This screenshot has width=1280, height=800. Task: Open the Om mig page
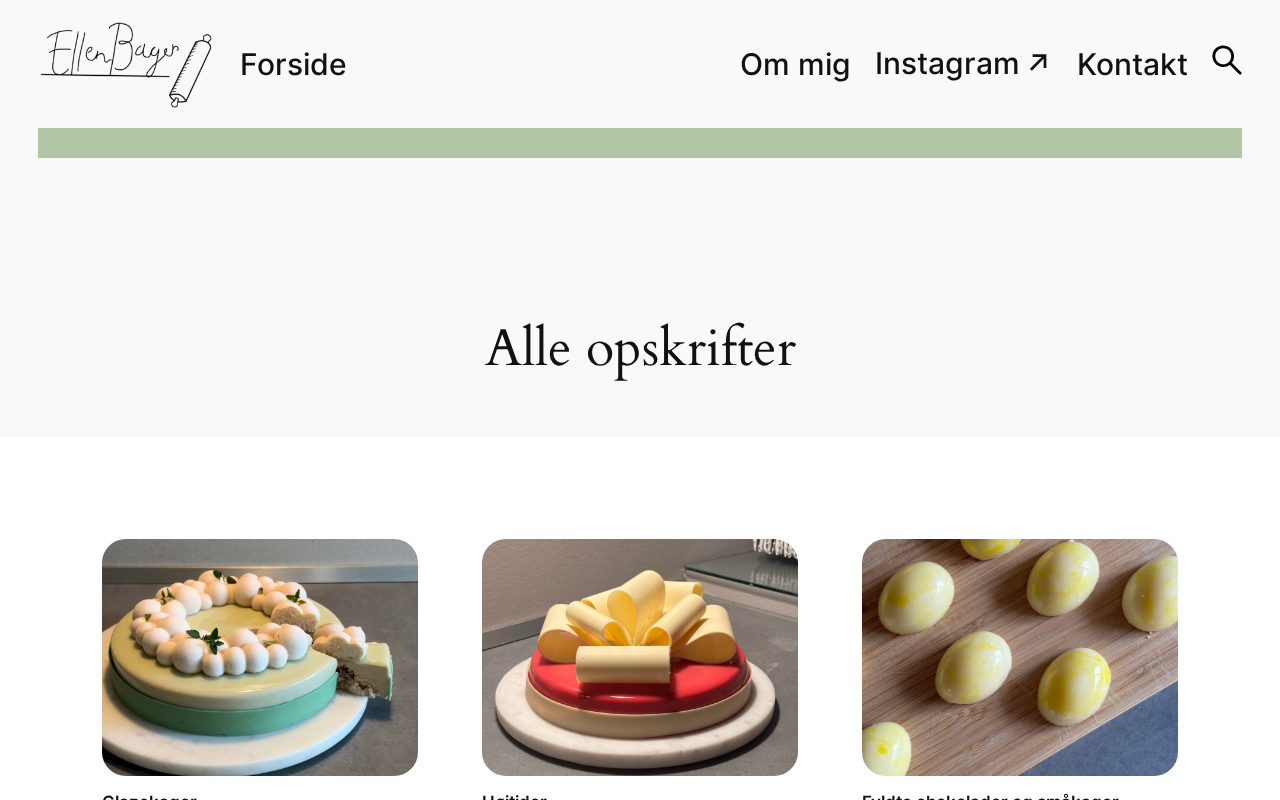pyautogui.click(x=795, y=64)
